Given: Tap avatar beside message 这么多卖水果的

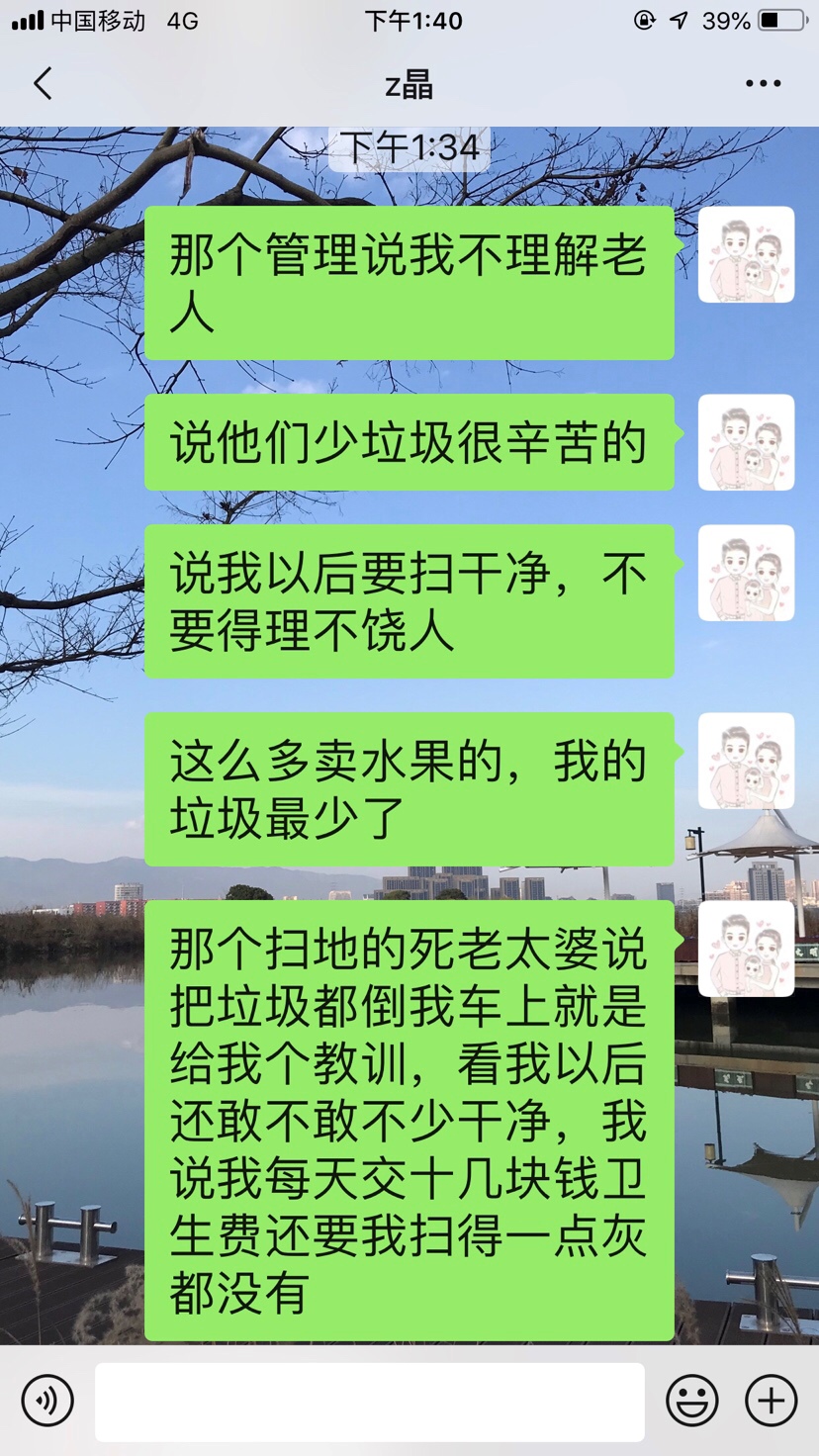Looking at the screenshot, I should click(x=746, y=761).
